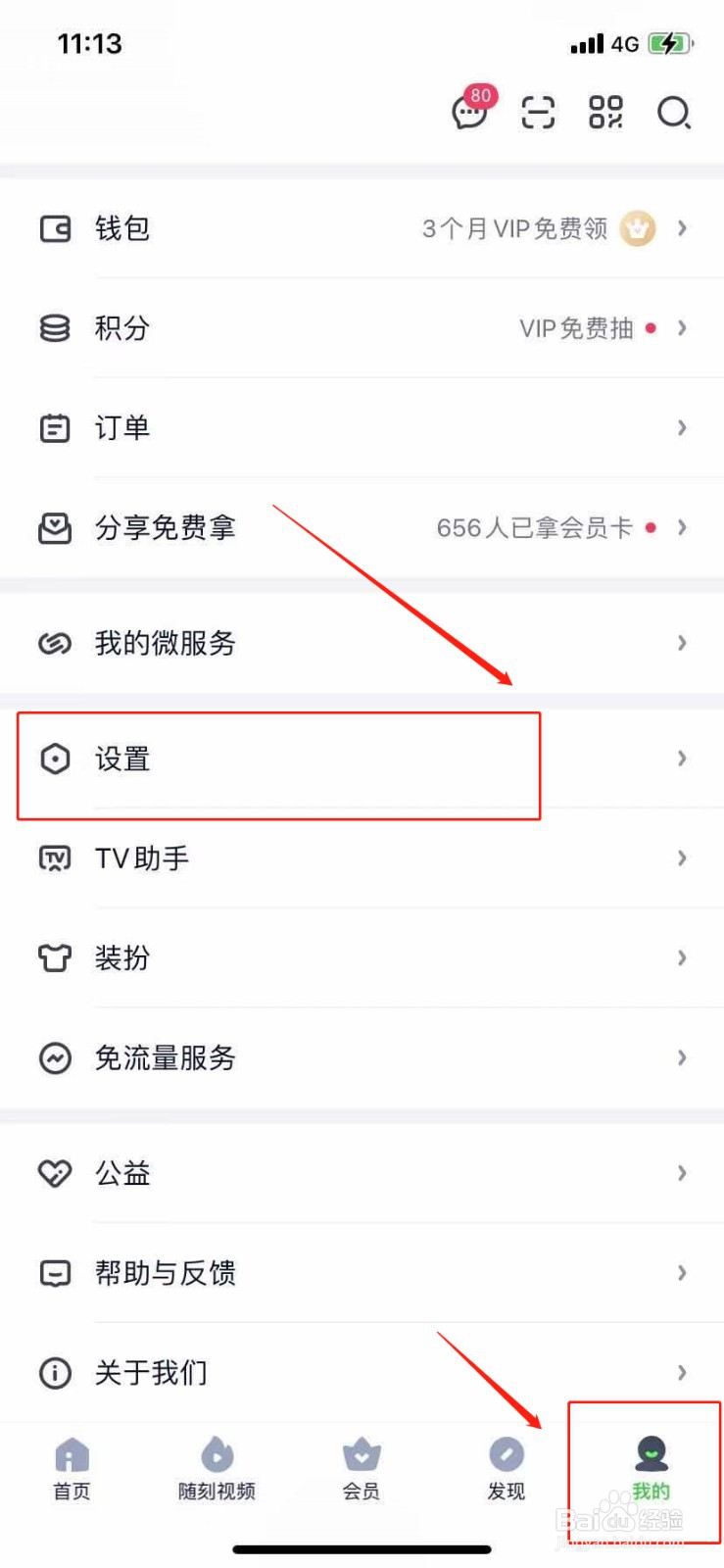Open the QR code scanner
724x1568 pixels.
tap(537, 112)
